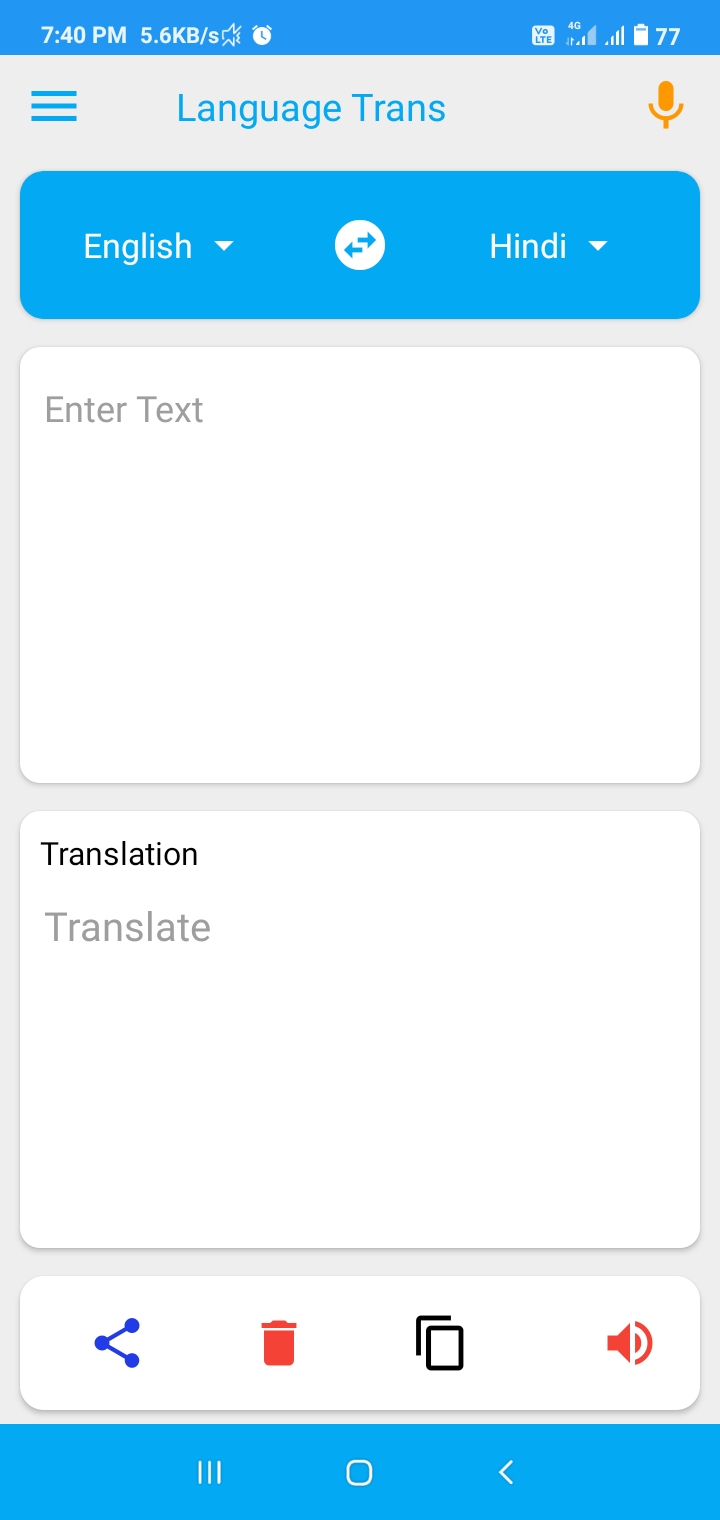This screenshot has height=1520, width=720.
Task: Copy the translation to clipboard
Action: click(x=440, y=1343)
